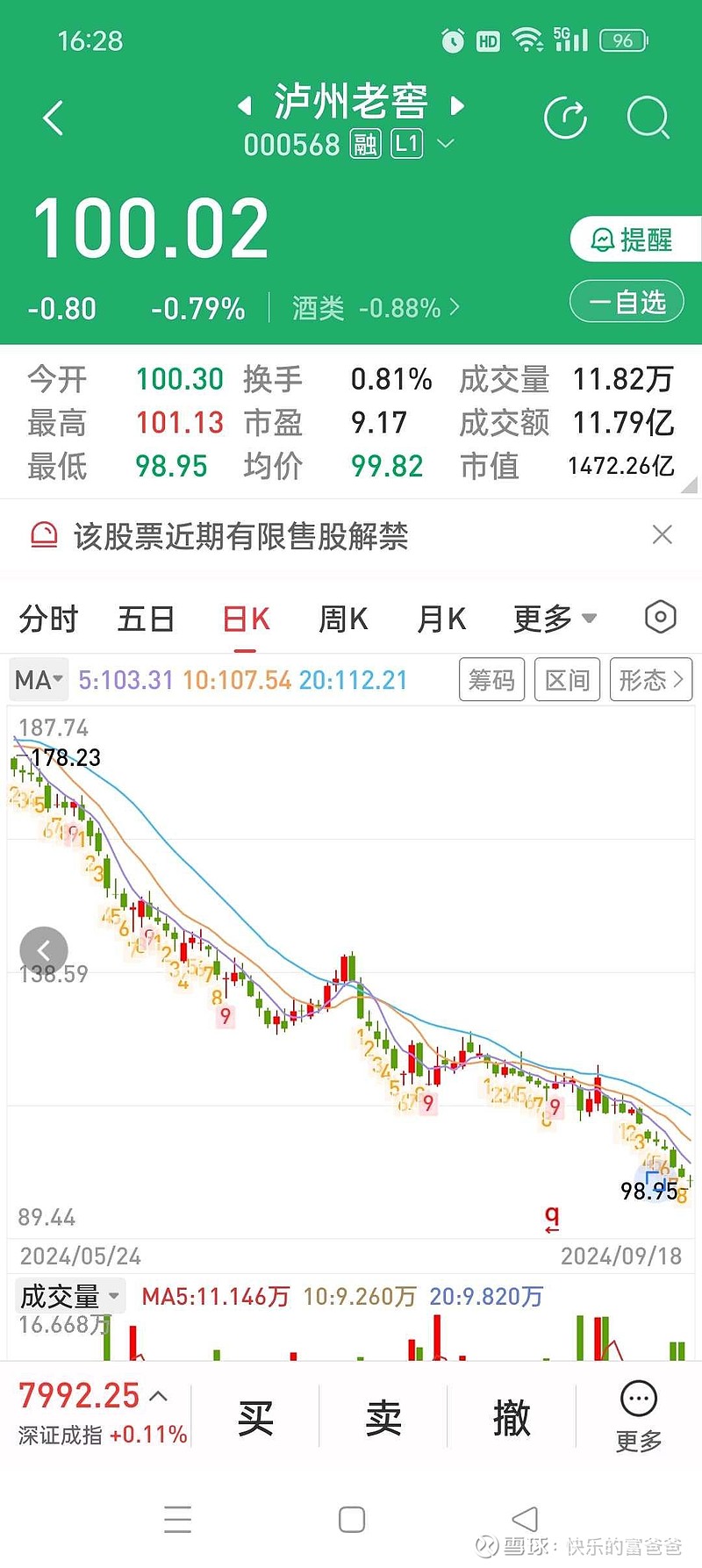Set a price alert with 提醒

click(x=632, y=239)
